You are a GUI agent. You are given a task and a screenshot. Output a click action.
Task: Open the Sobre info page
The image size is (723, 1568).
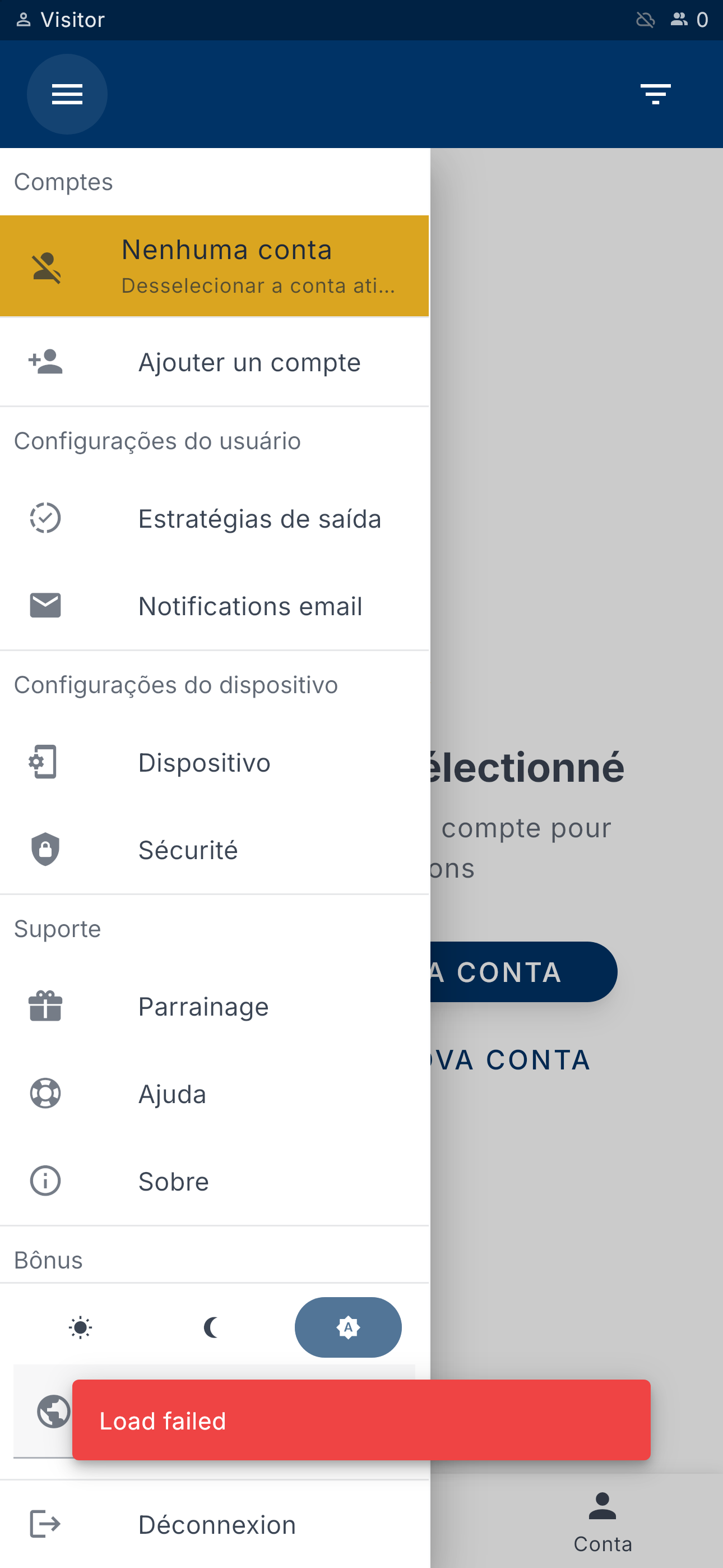pyautogui.click(x=214, y=1181)
